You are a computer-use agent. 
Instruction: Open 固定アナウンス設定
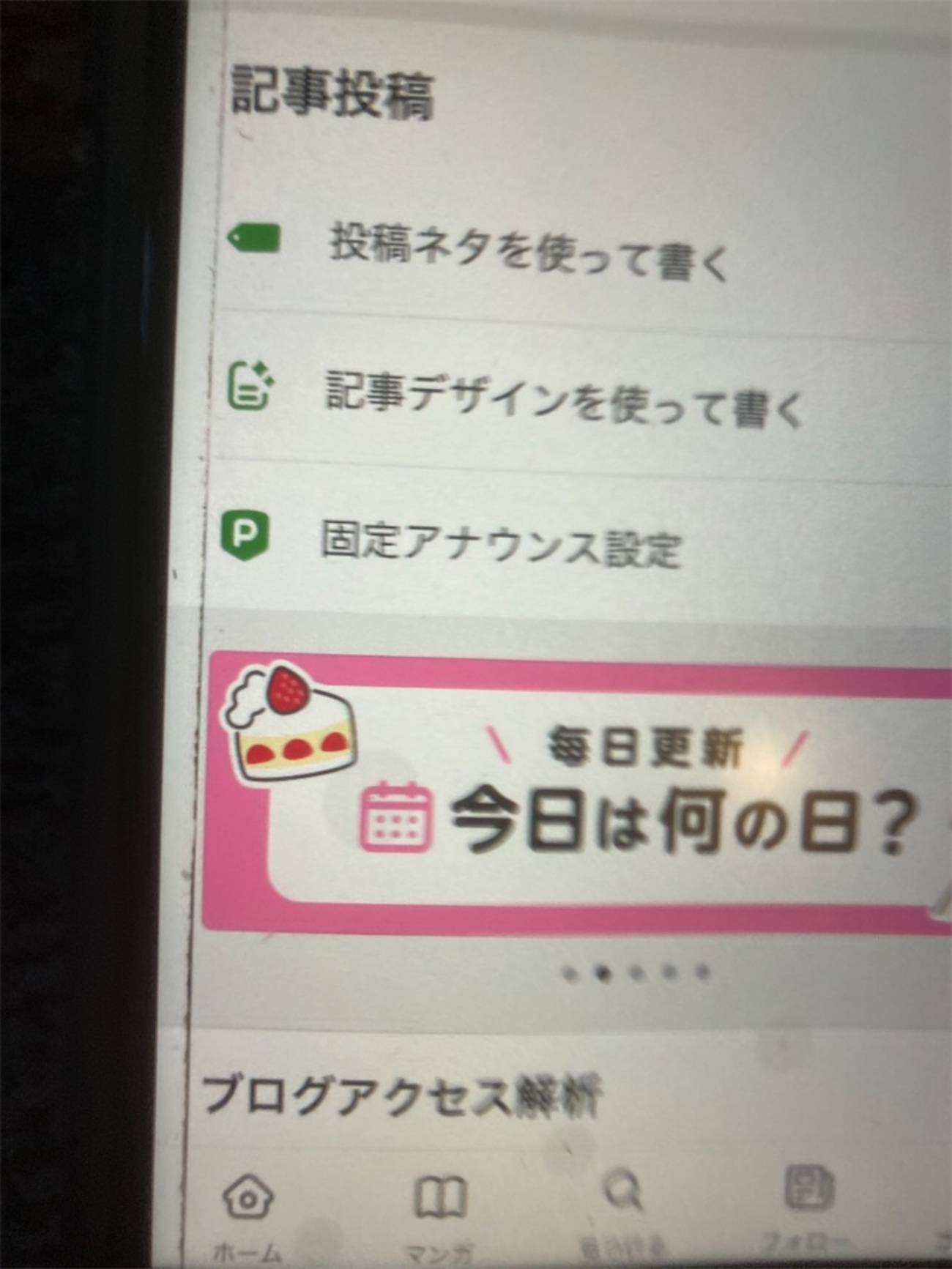501,545
